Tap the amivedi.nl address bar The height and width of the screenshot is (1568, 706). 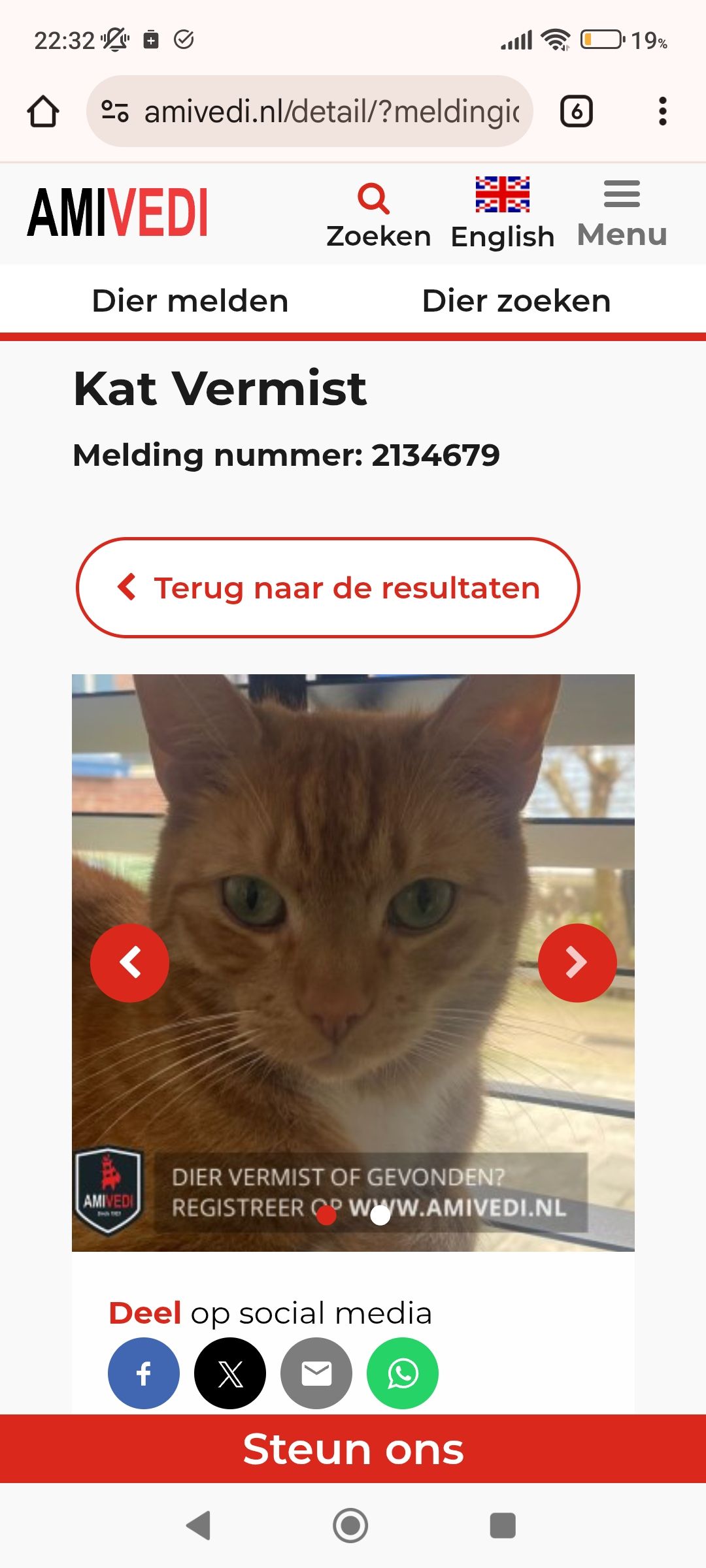(x=309, y=111)
